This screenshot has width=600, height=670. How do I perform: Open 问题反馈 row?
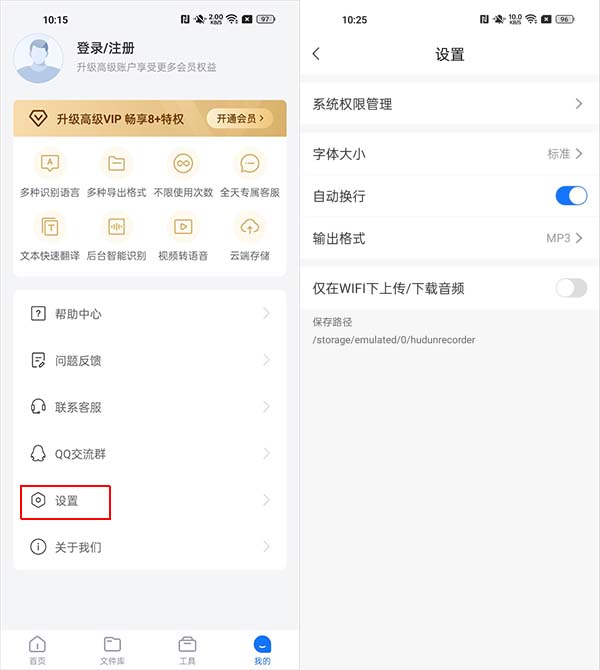150,360
